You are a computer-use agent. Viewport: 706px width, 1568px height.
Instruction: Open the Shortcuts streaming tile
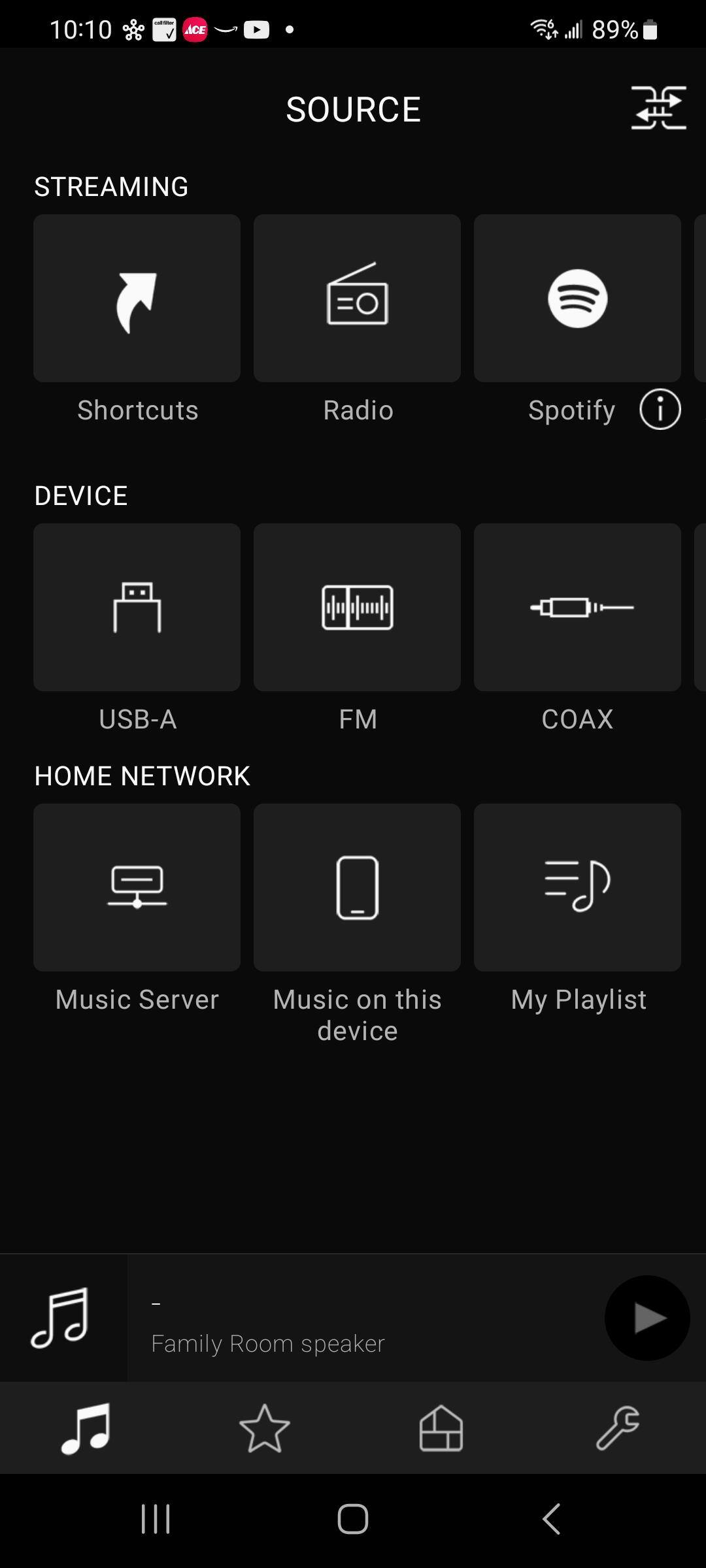point(137,299)
